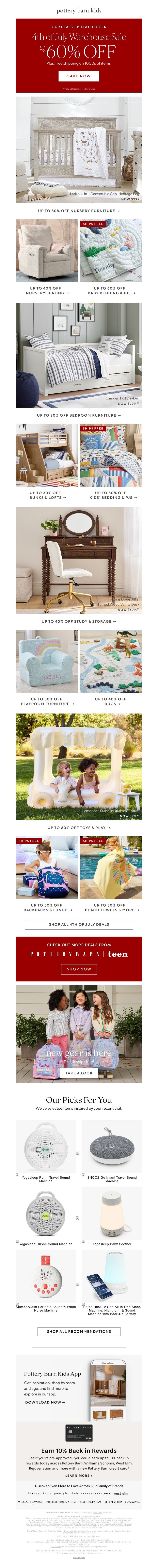Tap Shop Now for Pottery Barn Teen
Screen dimensions: 158x1568
(x=79, y=968)
